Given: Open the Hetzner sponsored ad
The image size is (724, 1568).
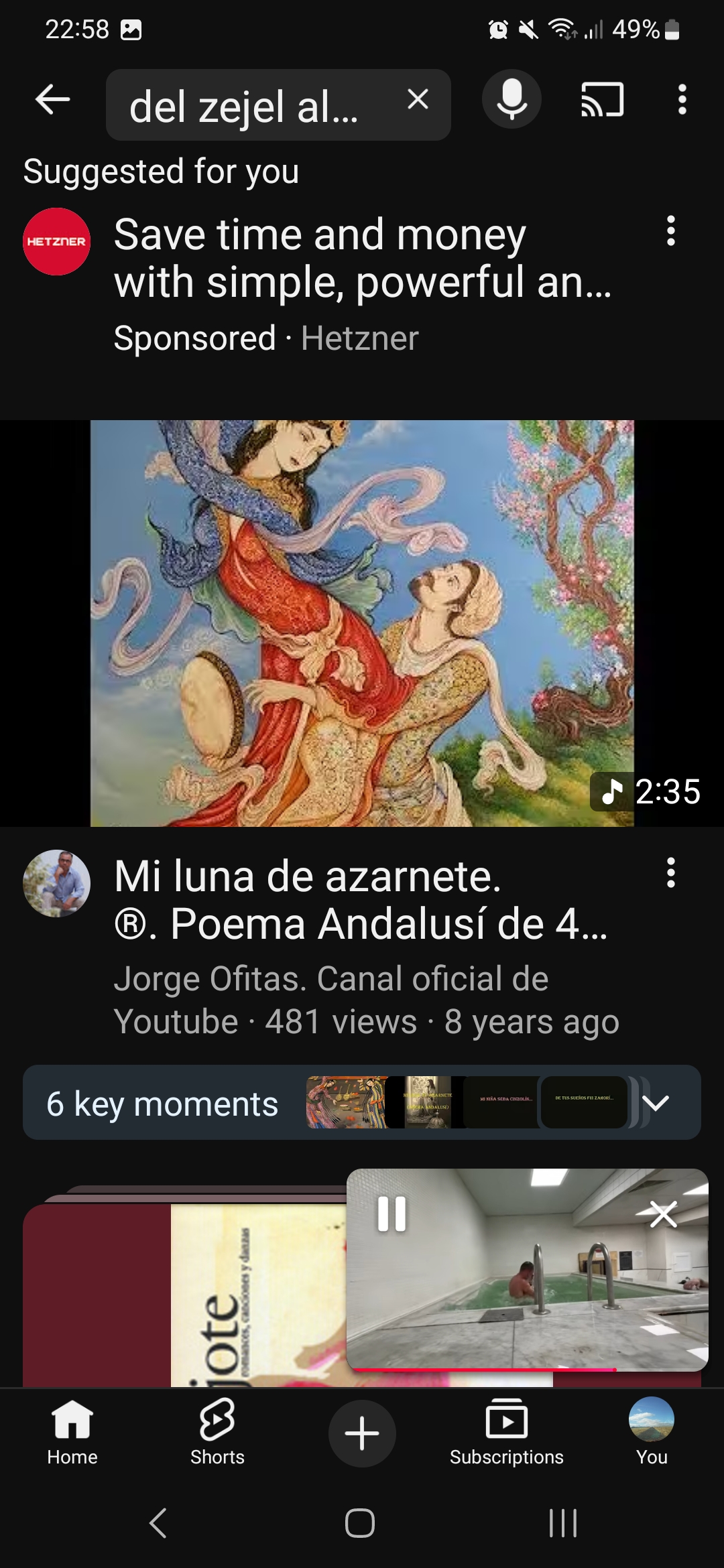Looking at the screenshot, I should click(x=362, y=259).
